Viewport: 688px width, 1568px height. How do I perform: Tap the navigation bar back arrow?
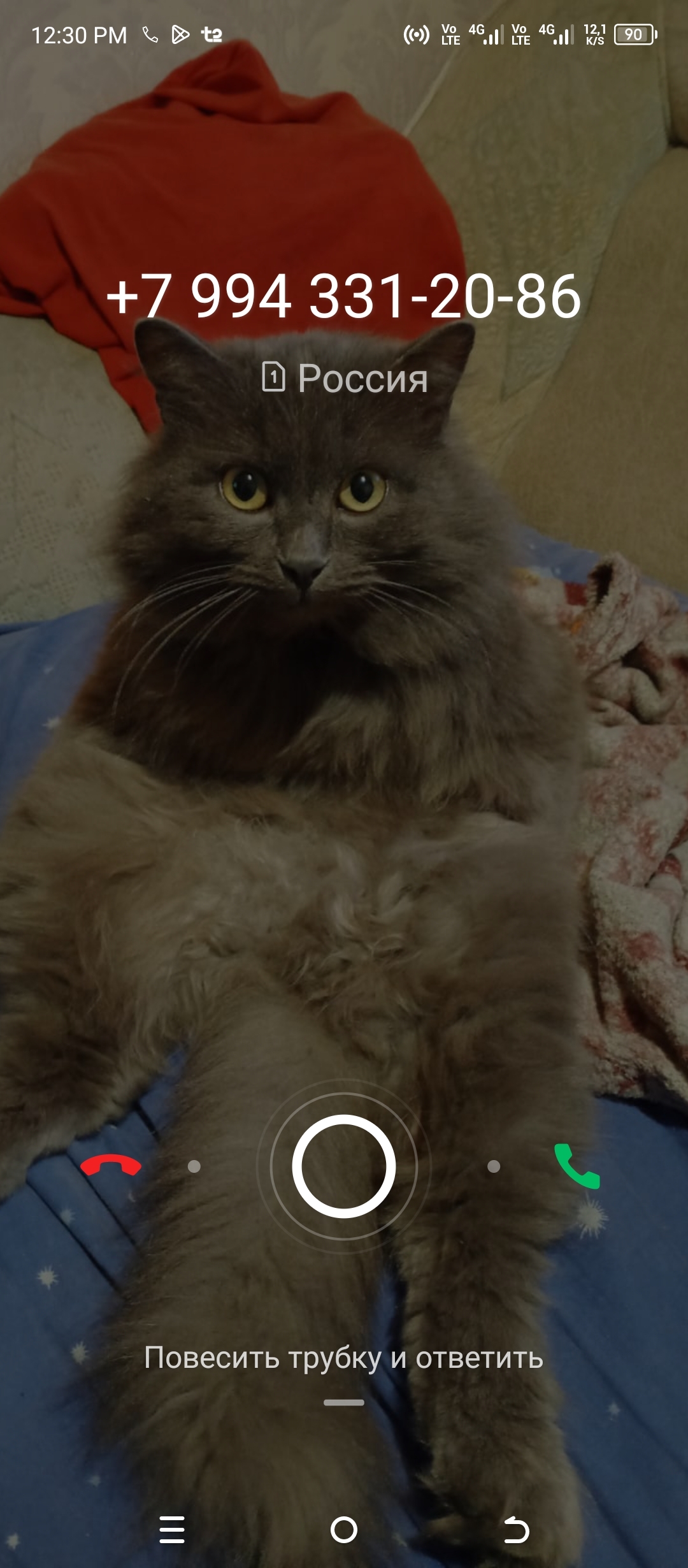point(516,1530)
